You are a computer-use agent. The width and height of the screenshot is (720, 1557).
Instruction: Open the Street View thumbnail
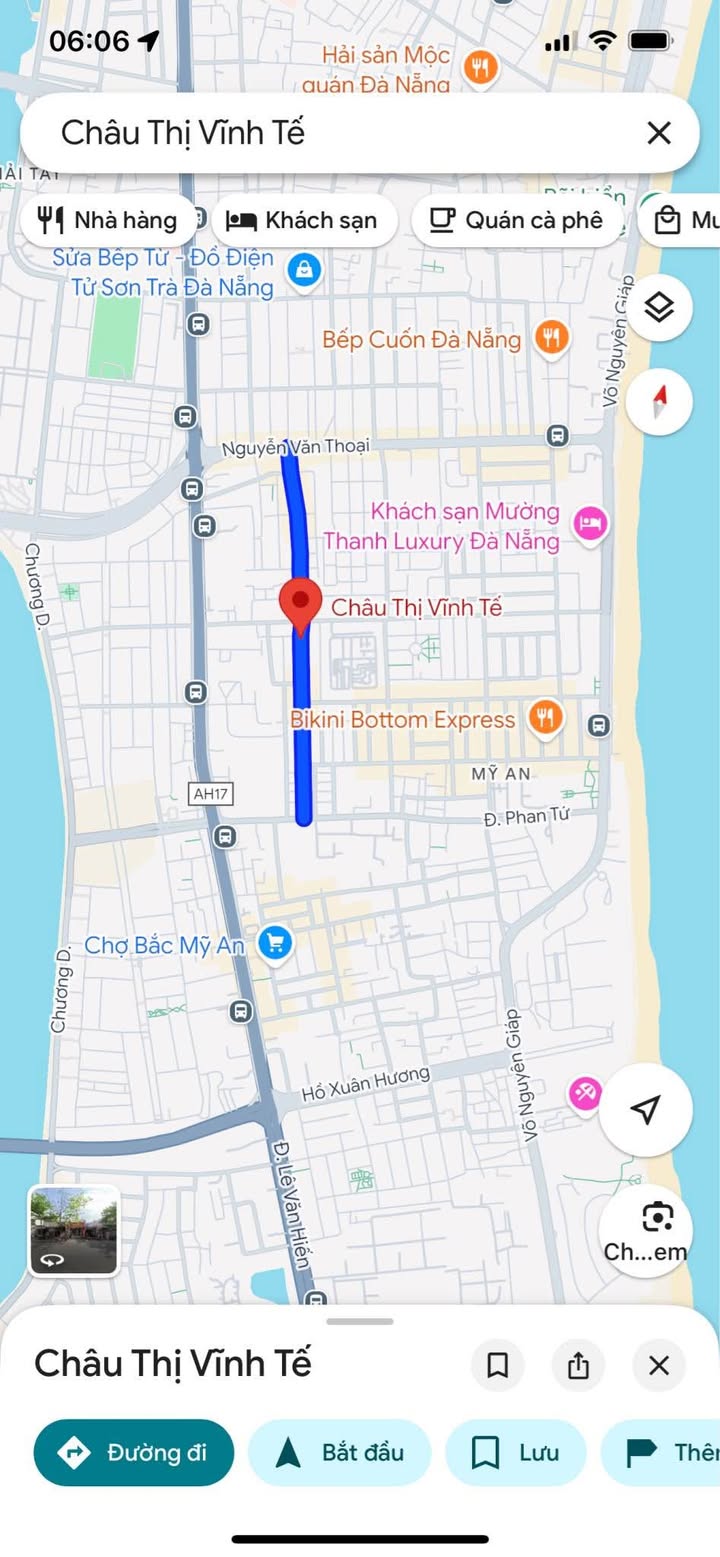tap(74, 1231)
